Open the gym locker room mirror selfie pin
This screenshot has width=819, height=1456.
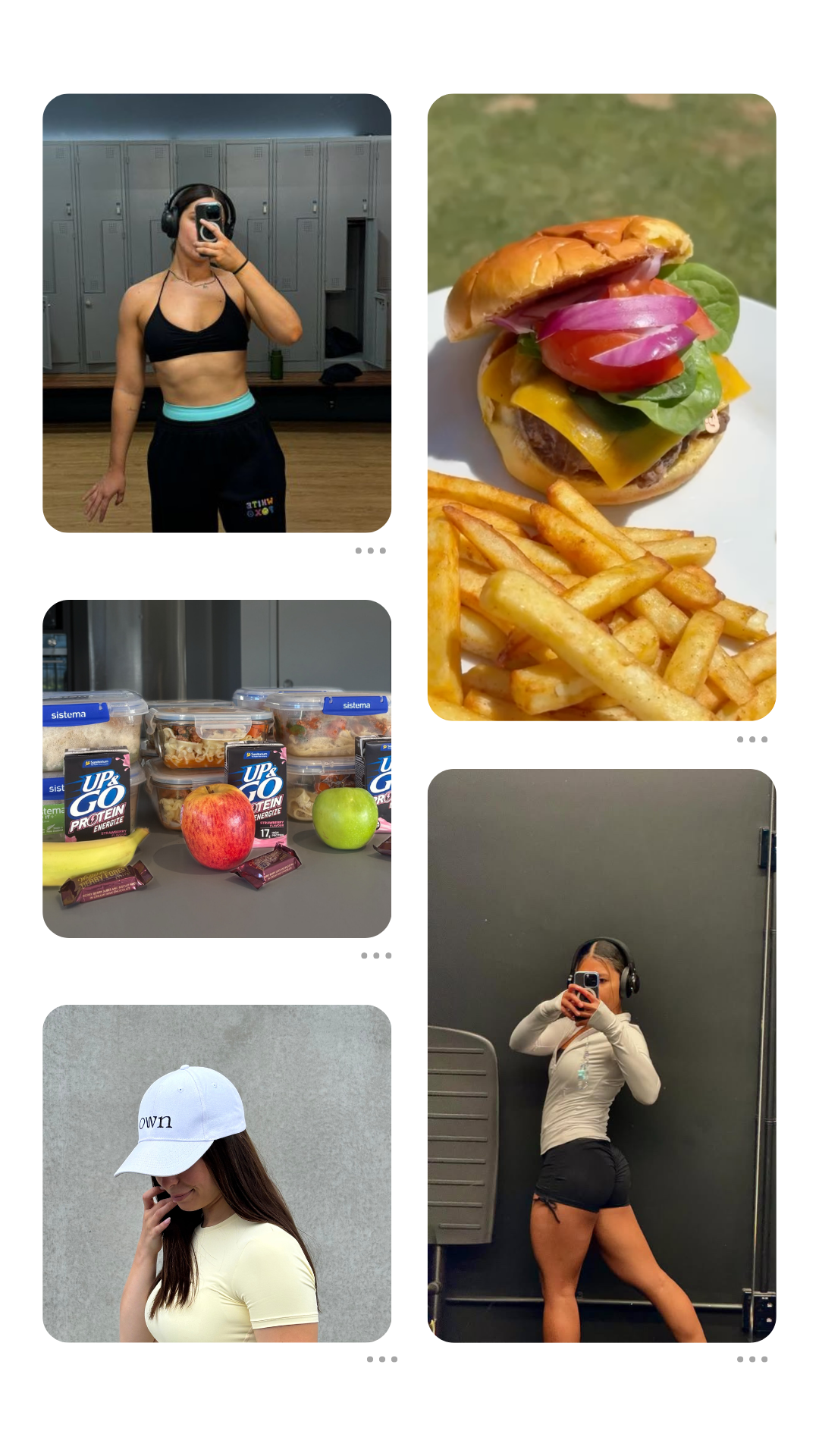click(x=217, y=312)
